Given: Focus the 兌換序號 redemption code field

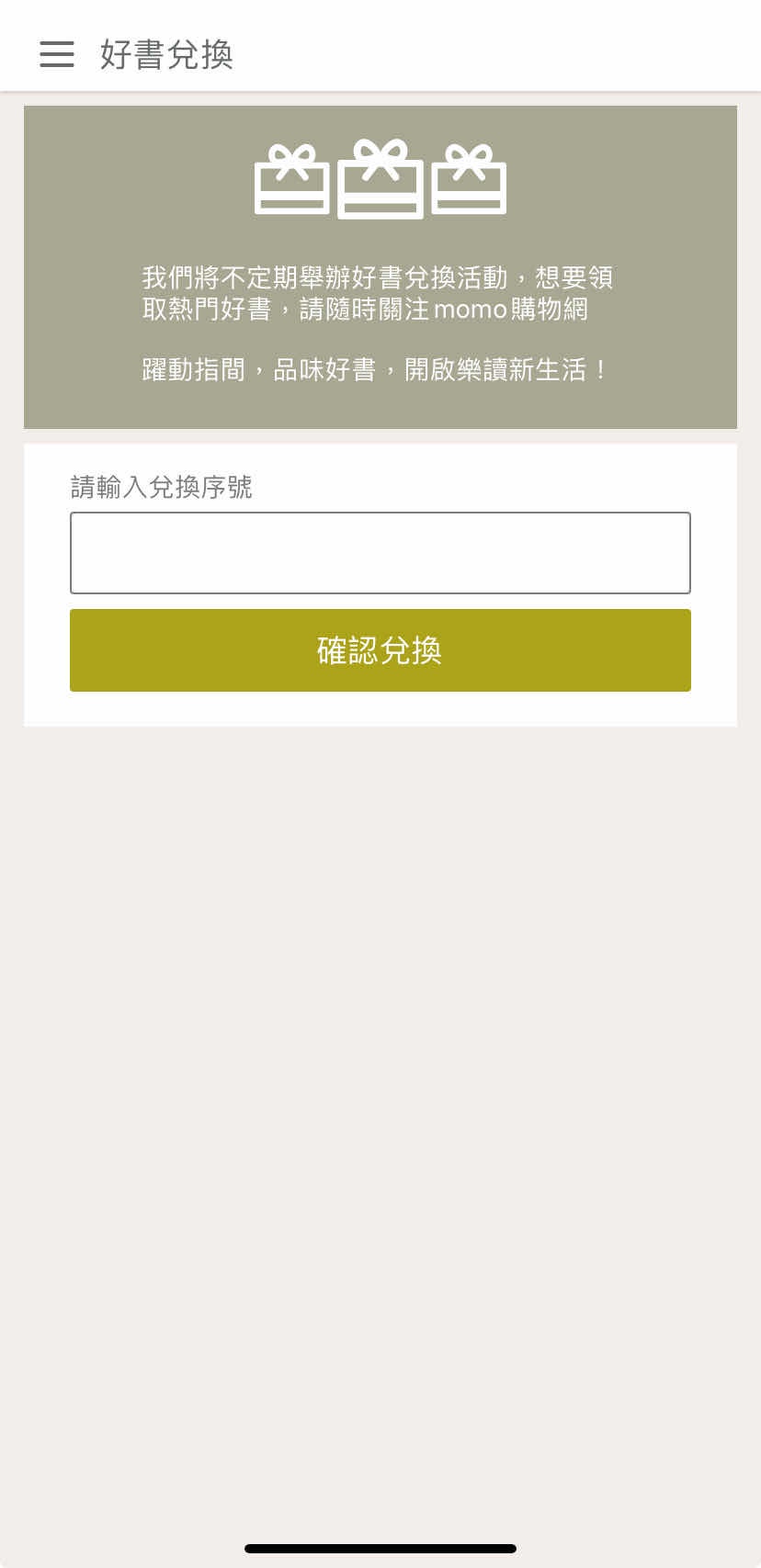Looking at the screenshot, I should 380,553.
